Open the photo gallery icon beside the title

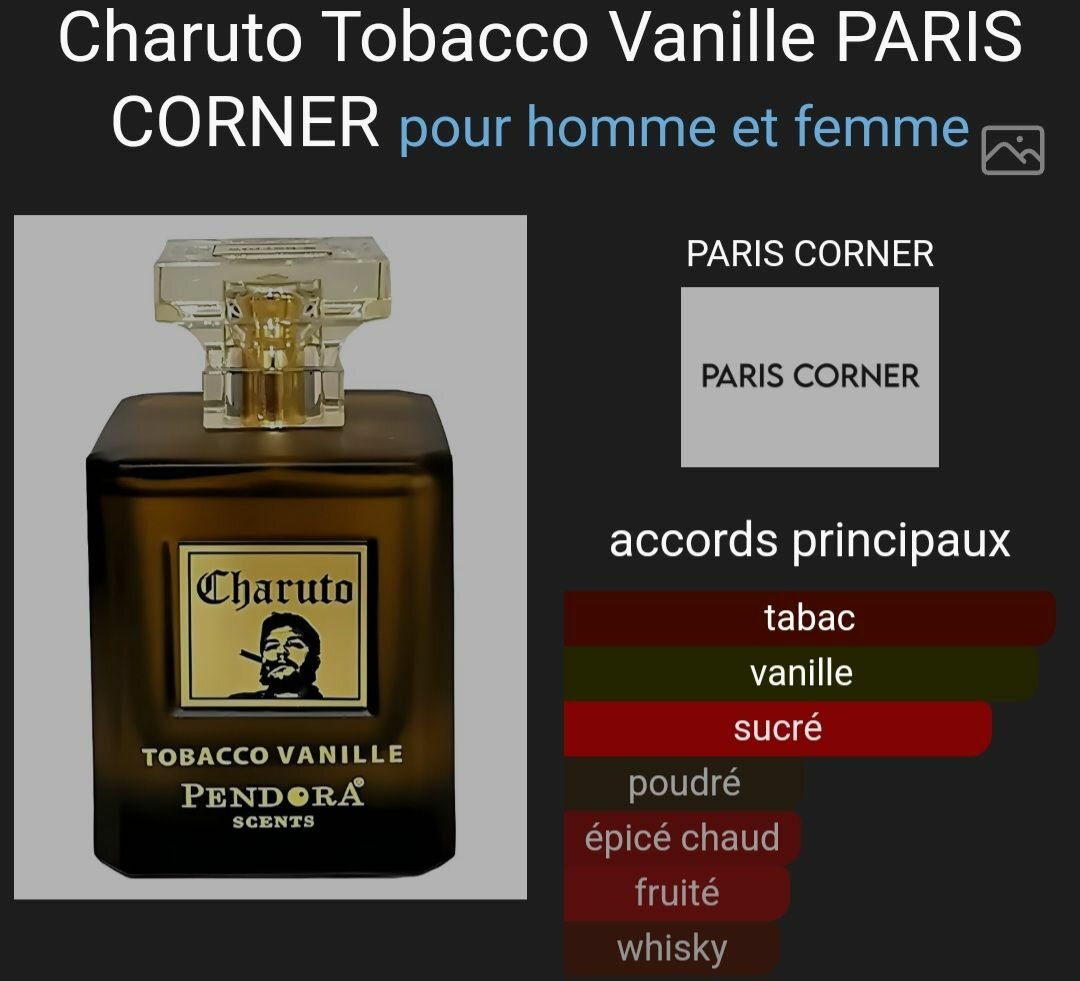pos(1013,150)
